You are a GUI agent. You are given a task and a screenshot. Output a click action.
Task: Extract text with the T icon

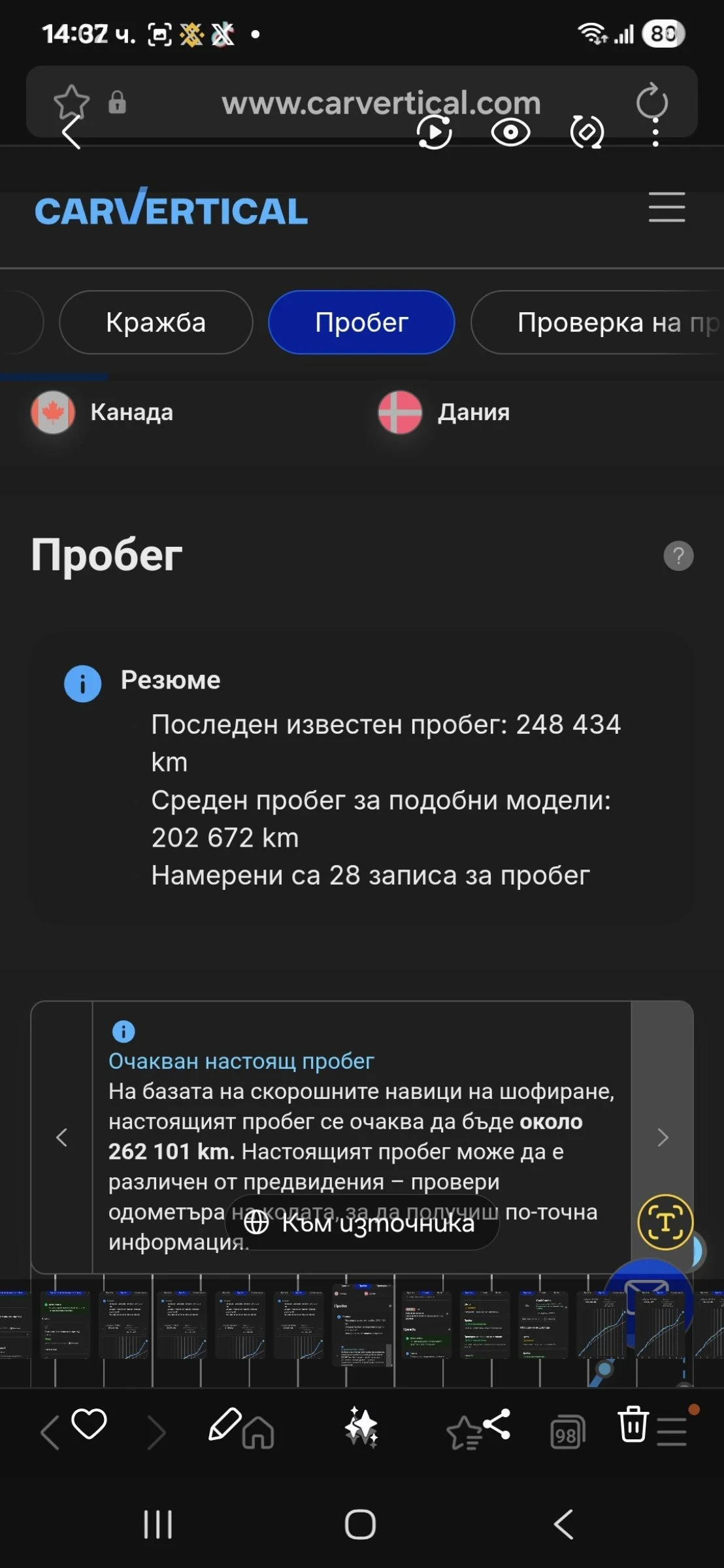(x=665, y=1222)
